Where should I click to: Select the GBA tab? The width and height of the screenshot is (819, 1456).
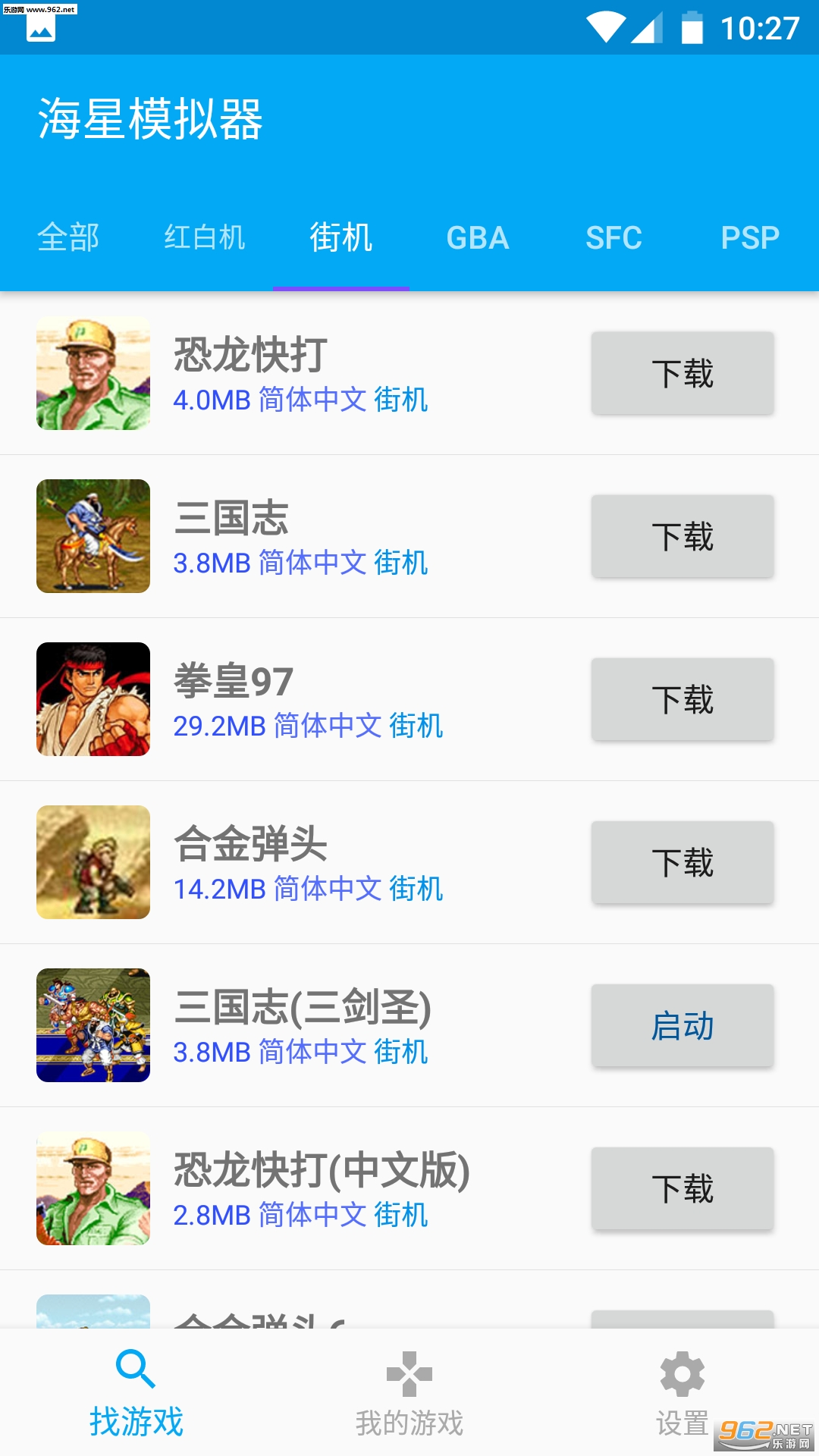478,237
